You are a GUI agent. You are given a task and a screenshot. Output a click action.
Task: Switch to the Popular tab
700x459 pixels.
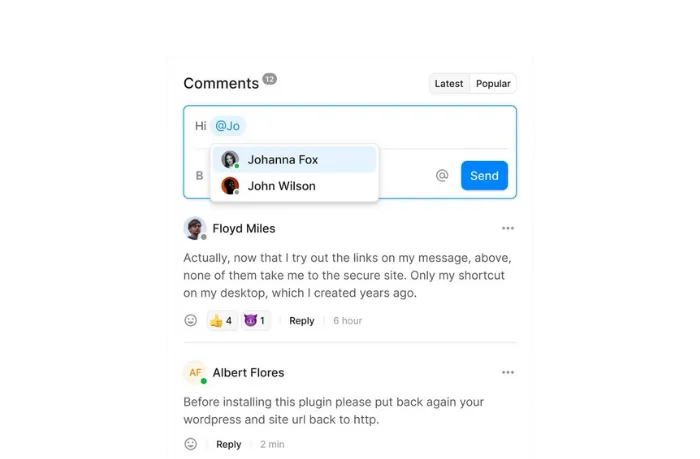pyautogui.click(x=493, y=84)
